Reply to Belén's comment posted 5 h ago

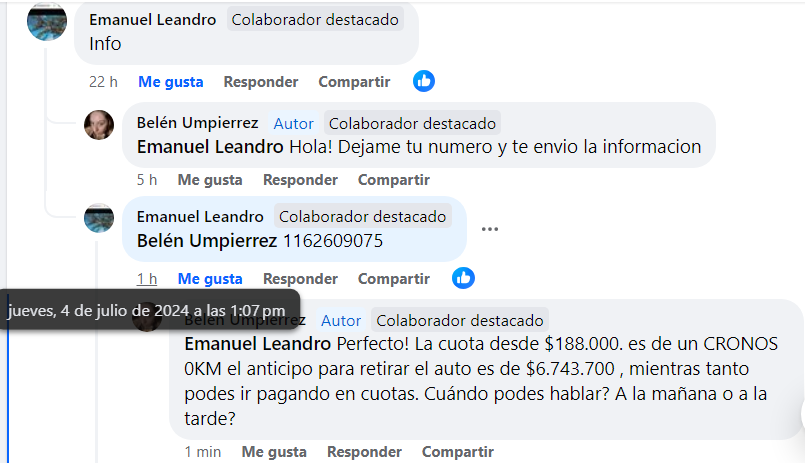point(300,180)
